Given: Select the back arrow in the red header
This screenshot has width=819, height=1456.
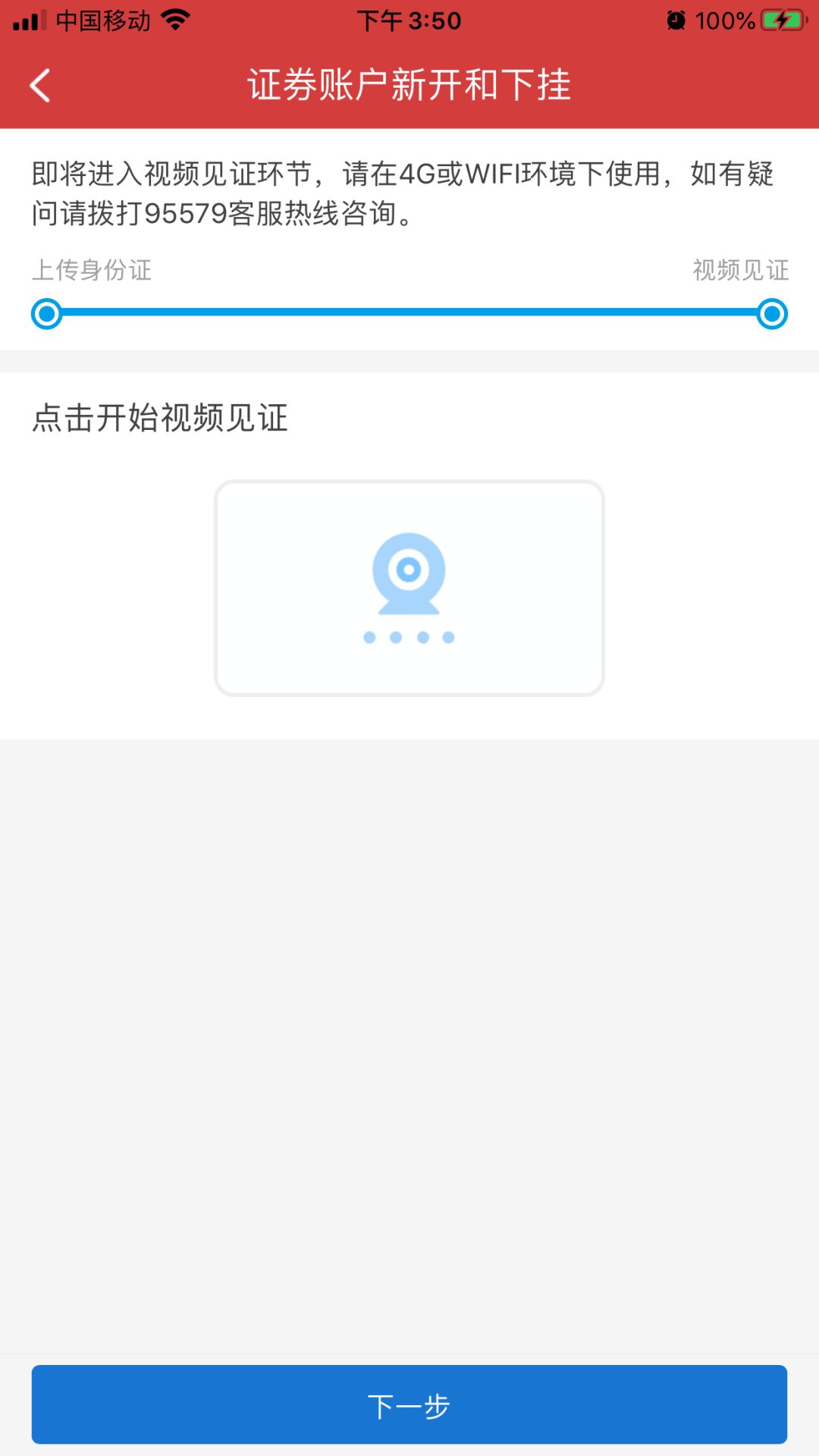Looking at the screenshot, I should pyautogui.click(x=39, y=86).
